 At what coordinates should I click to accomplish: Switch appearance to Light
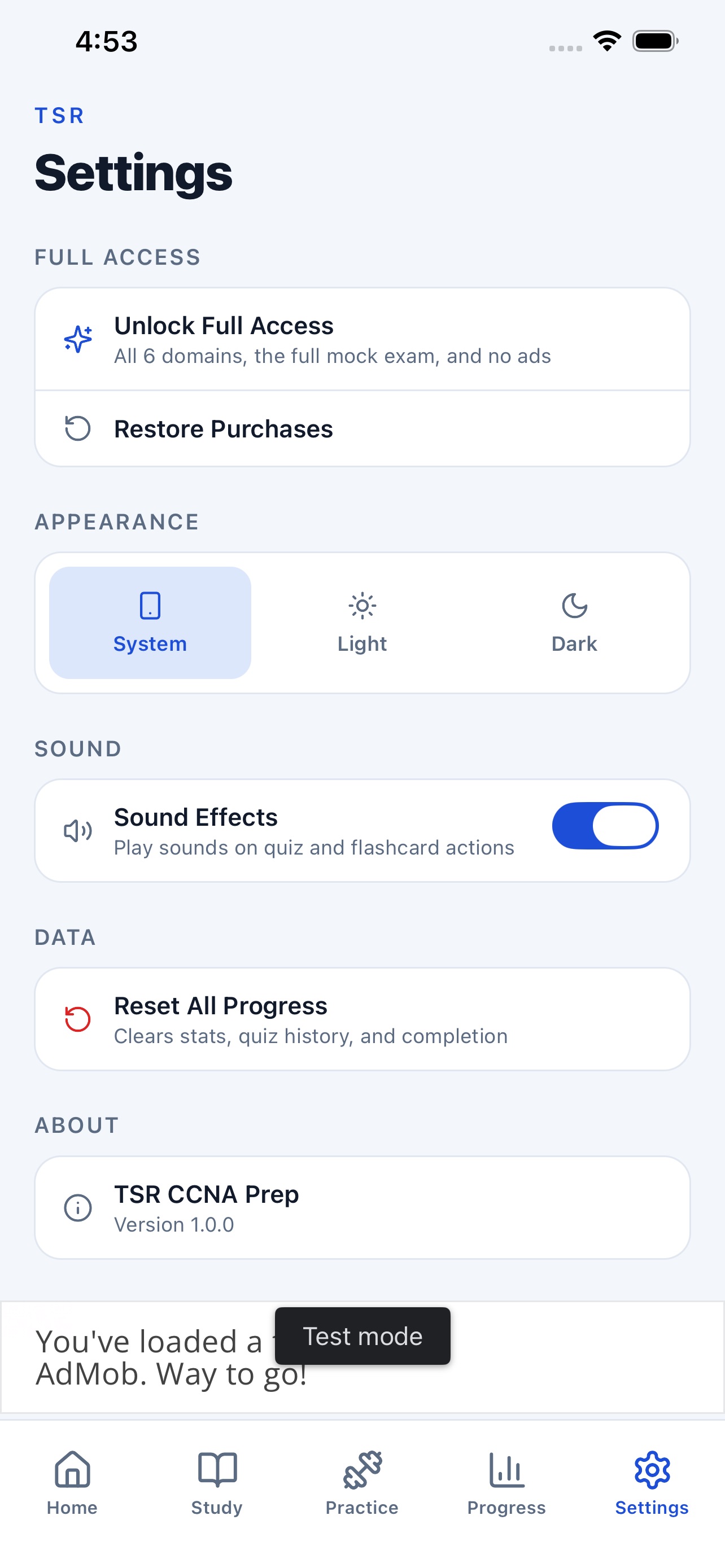[x=362, y=623]
